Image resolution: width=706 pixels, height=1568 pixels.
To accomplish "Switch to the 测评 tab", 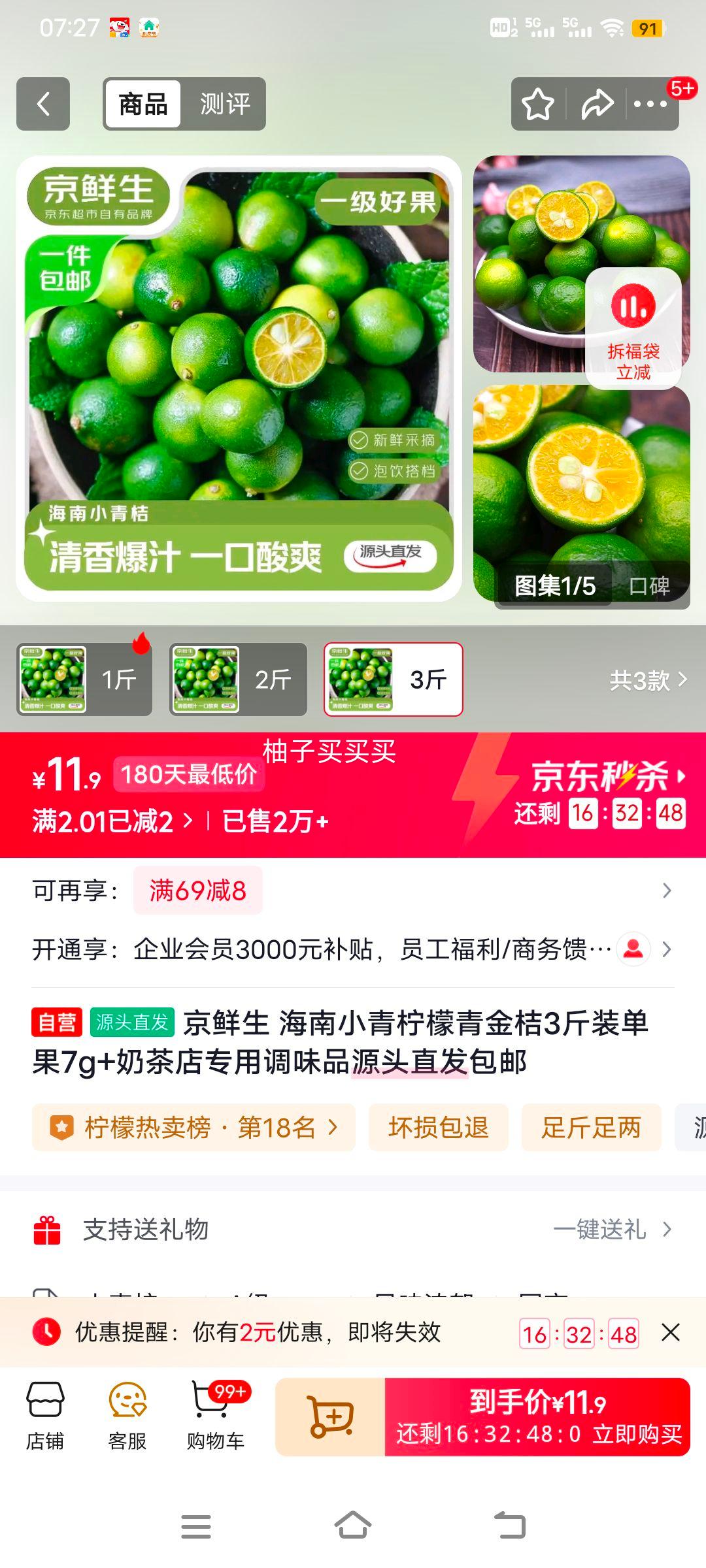I will (x=226, y=103).
